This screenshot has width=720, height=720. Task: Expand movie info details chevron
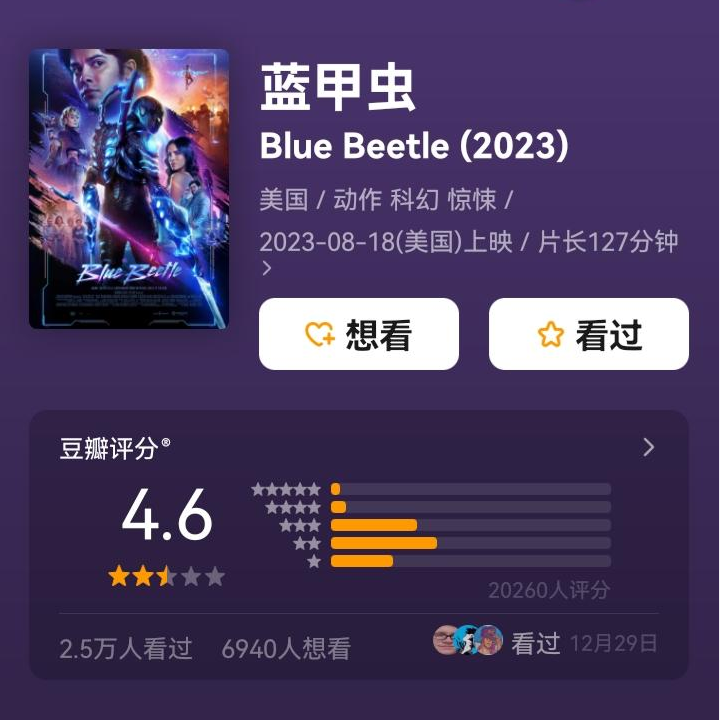coord(266,268)
